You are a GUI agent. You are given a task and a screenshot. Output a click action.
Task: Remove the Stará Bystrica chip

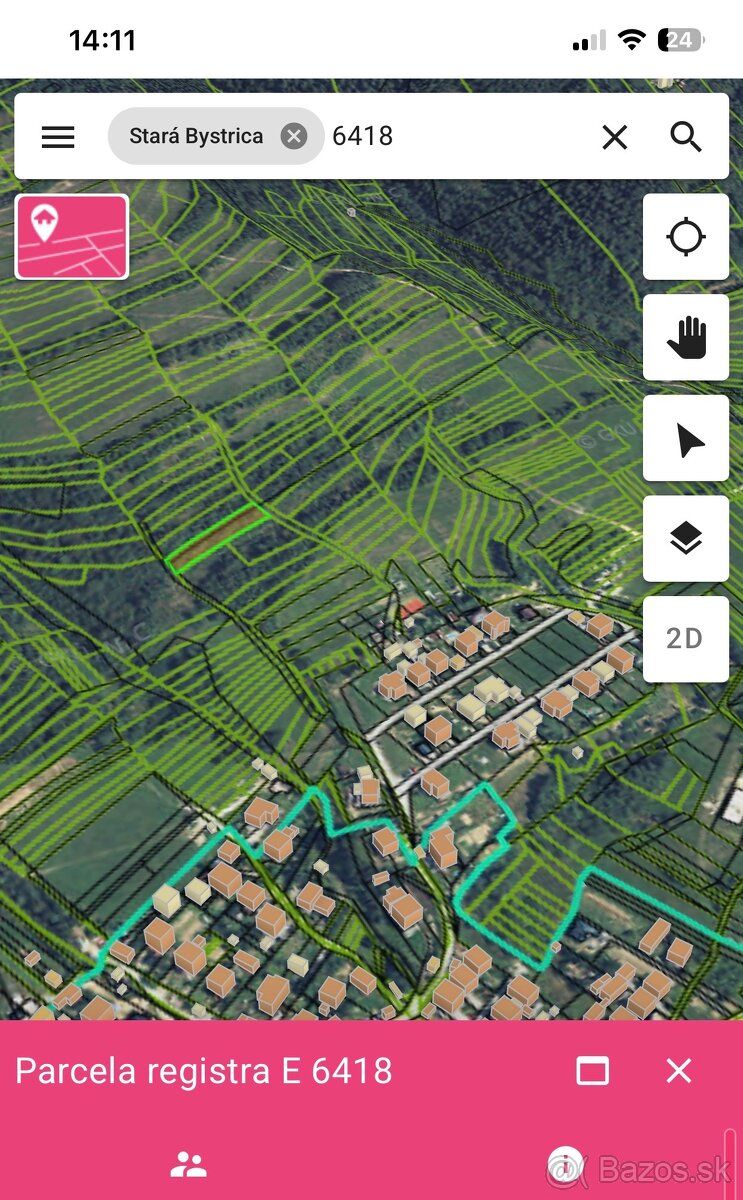point(294,136)
